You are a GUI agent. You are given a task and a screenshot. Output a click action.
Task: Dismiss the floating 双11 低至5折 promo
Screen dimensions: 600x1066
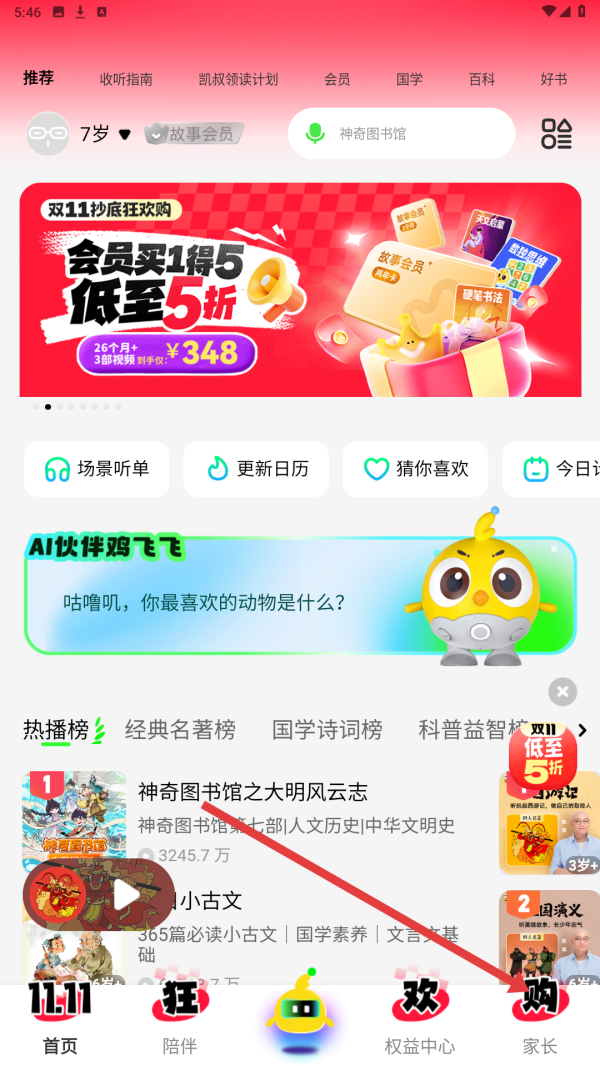pyautogui.click(x=562, y=691)
